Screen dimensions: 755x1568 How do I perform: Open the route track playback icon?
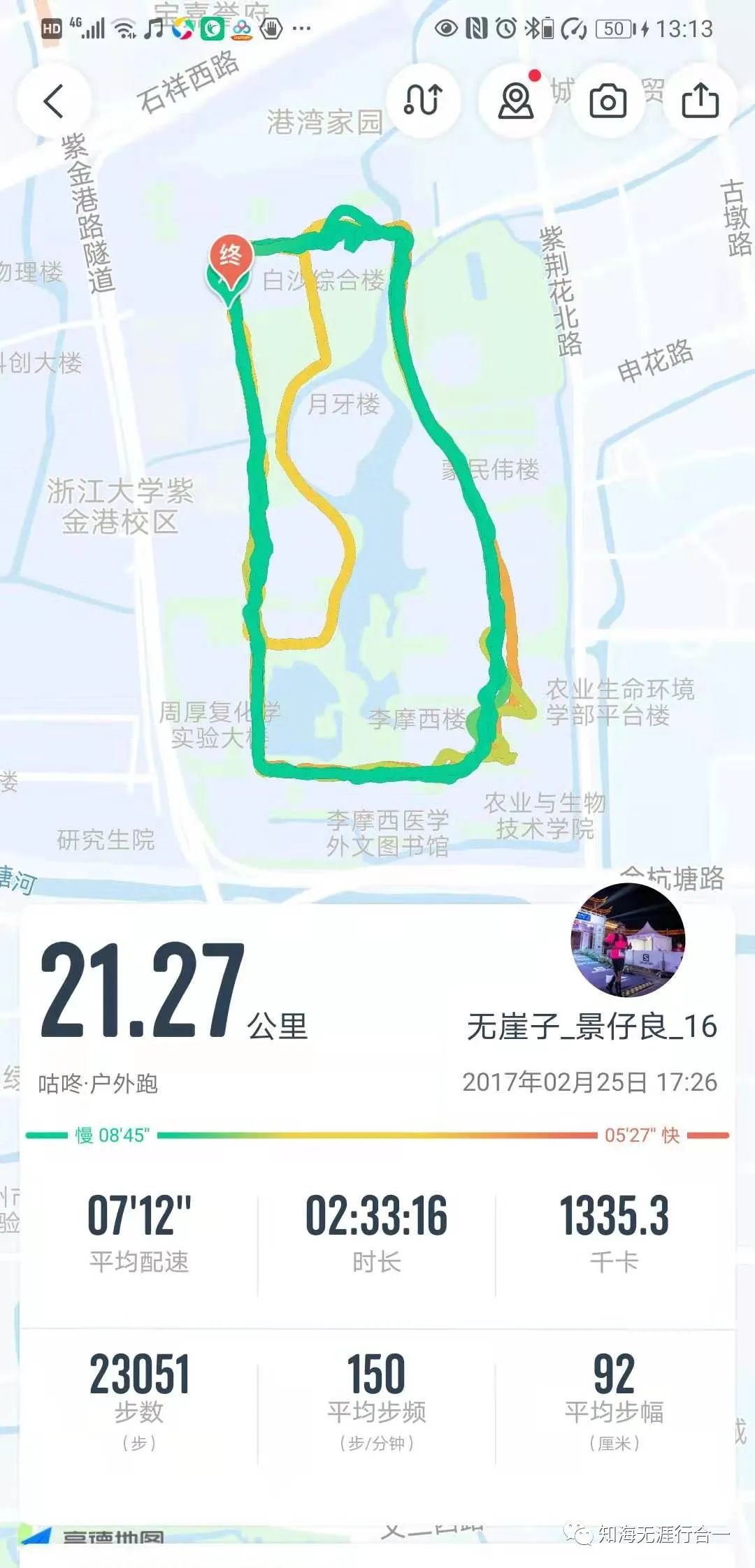[423, 100]
